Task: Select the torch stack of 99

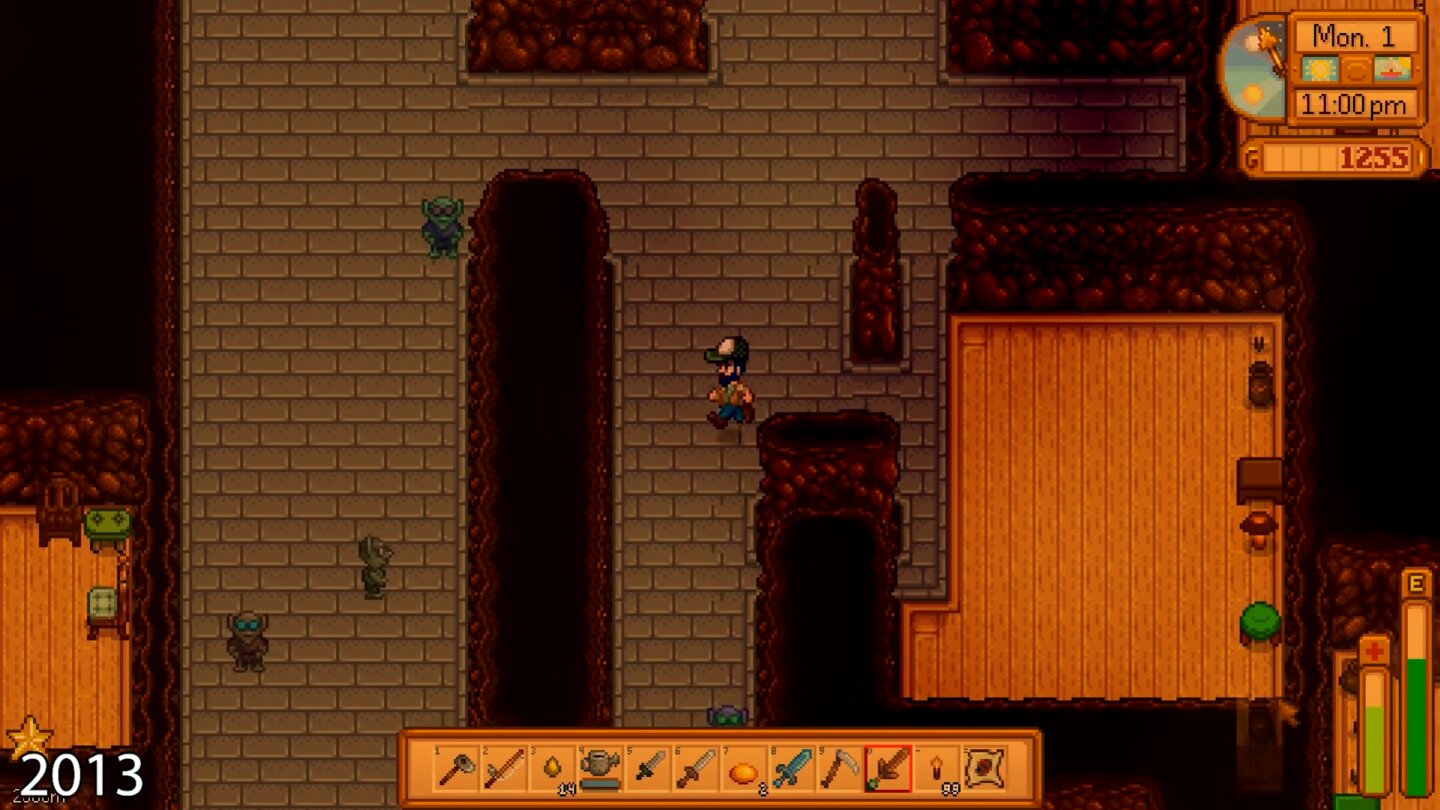Action: pyautogui.click(x=936, y=768)
